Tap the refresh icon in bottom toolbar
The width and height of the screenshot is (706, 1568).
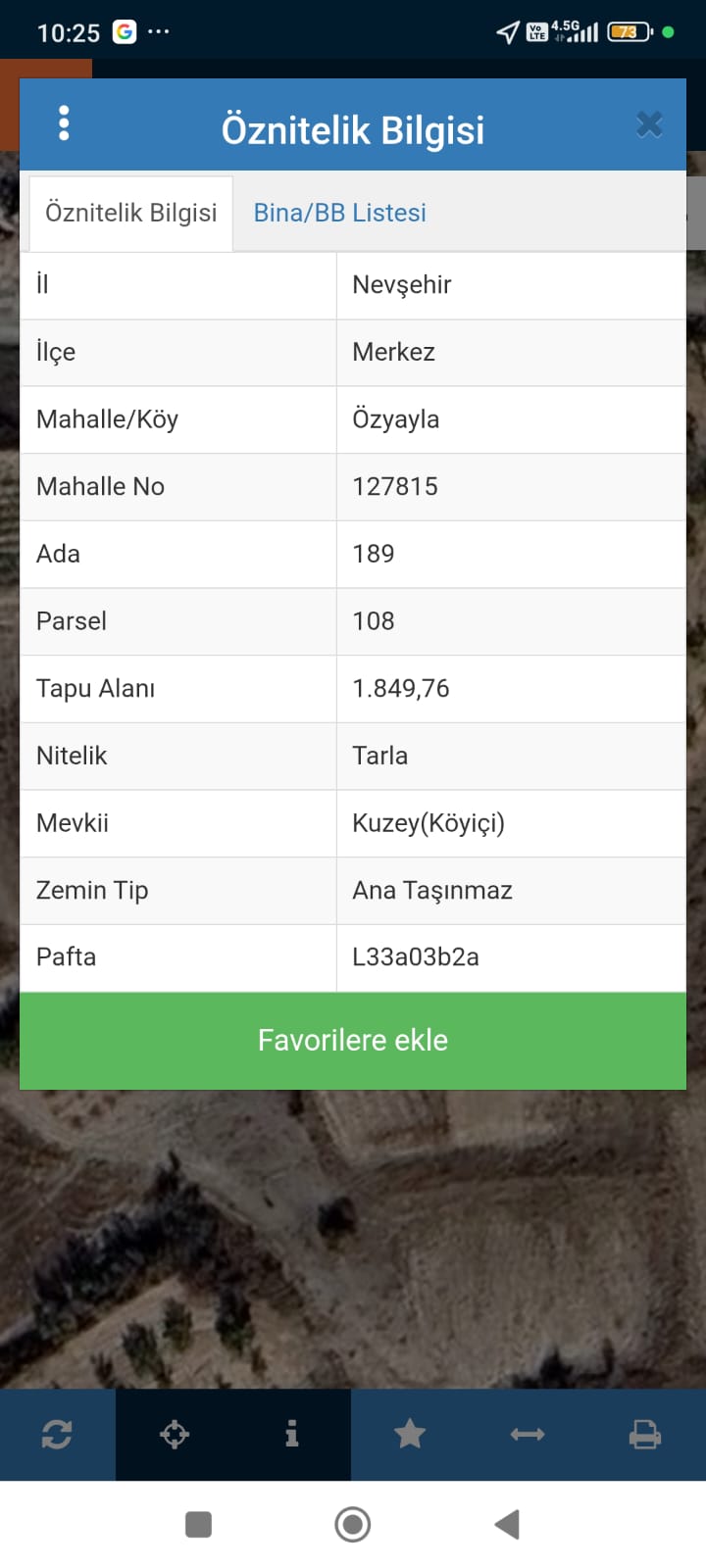click(x=57, y=1435)
